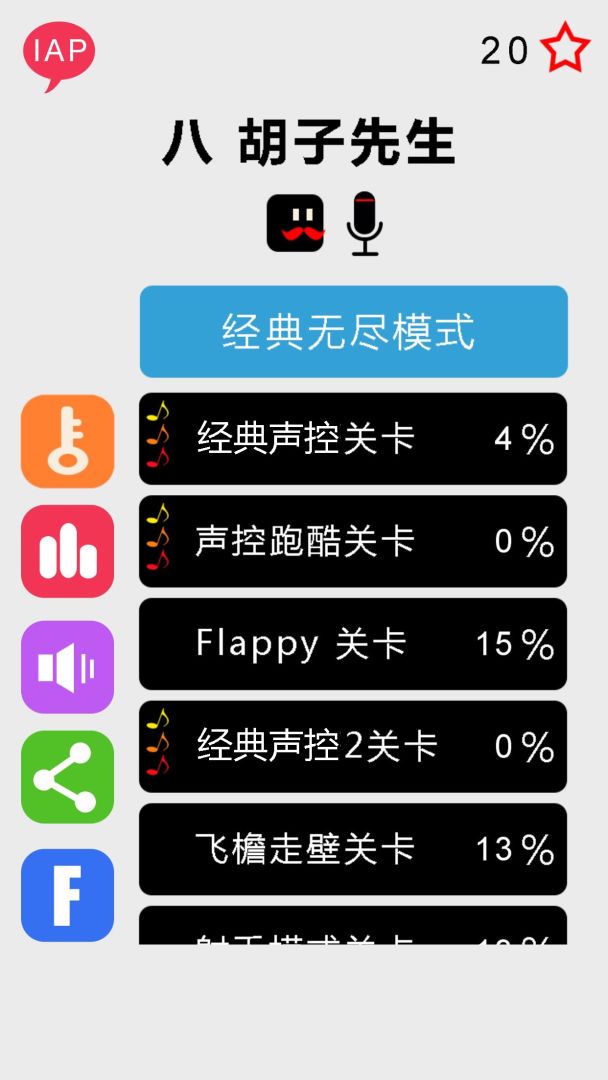Open the 经典声控关卡 level

coord(353,439)
